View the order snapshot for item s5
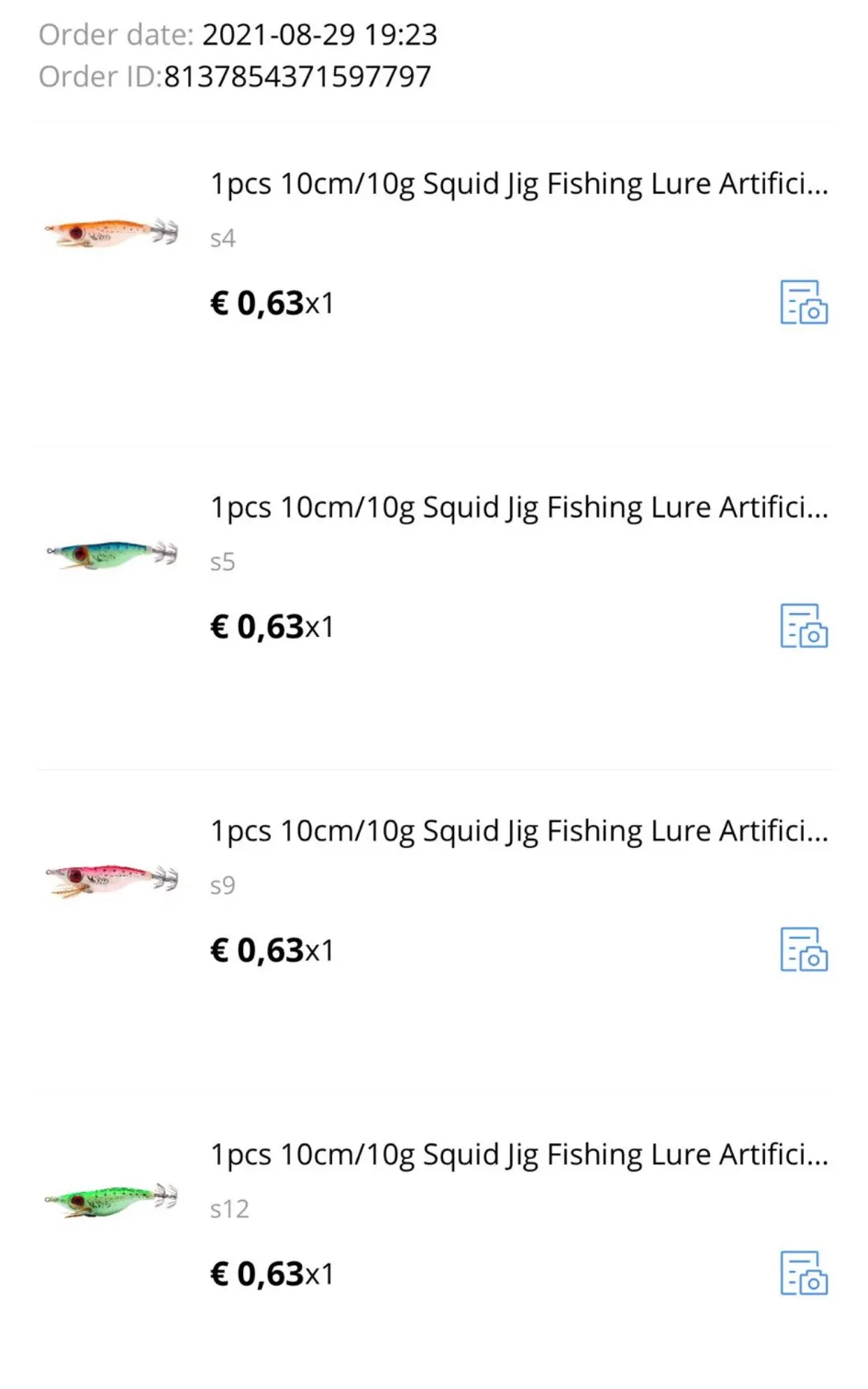The width and height of the screenshot is (868, 1389). coord(804,626)
